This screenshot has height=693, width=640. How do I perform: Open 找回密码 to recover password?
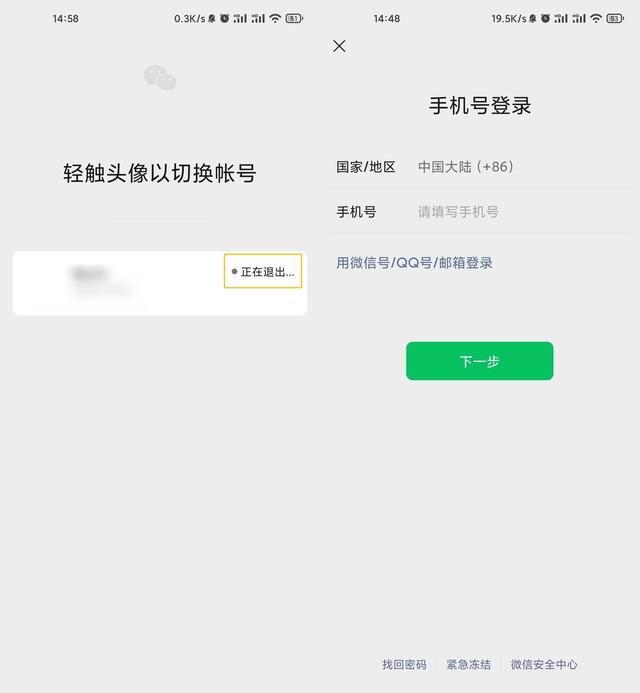[x=404, y=664]
